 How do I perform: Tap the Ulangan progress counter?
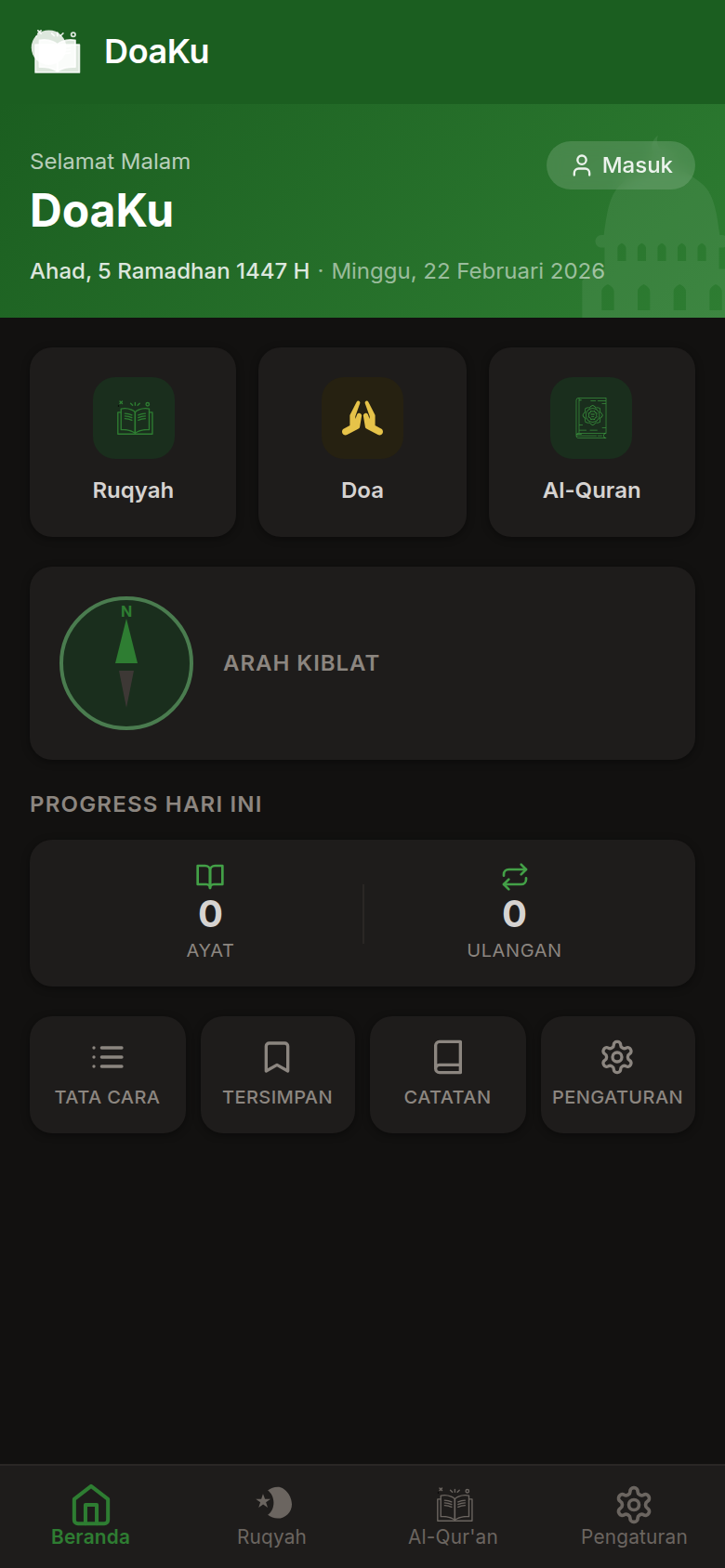(514, 913)
